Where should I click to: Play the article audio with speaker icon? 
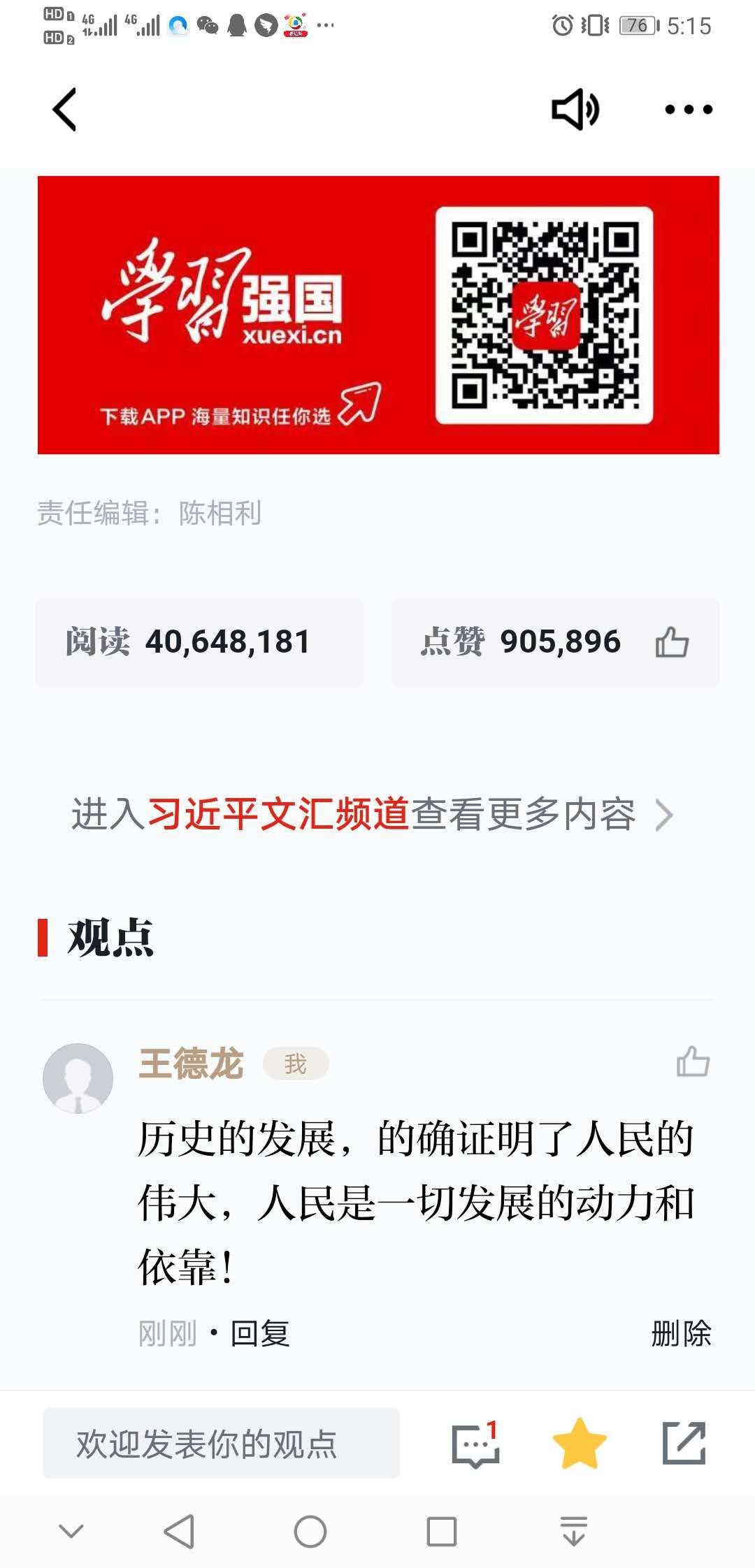point(575,110)
